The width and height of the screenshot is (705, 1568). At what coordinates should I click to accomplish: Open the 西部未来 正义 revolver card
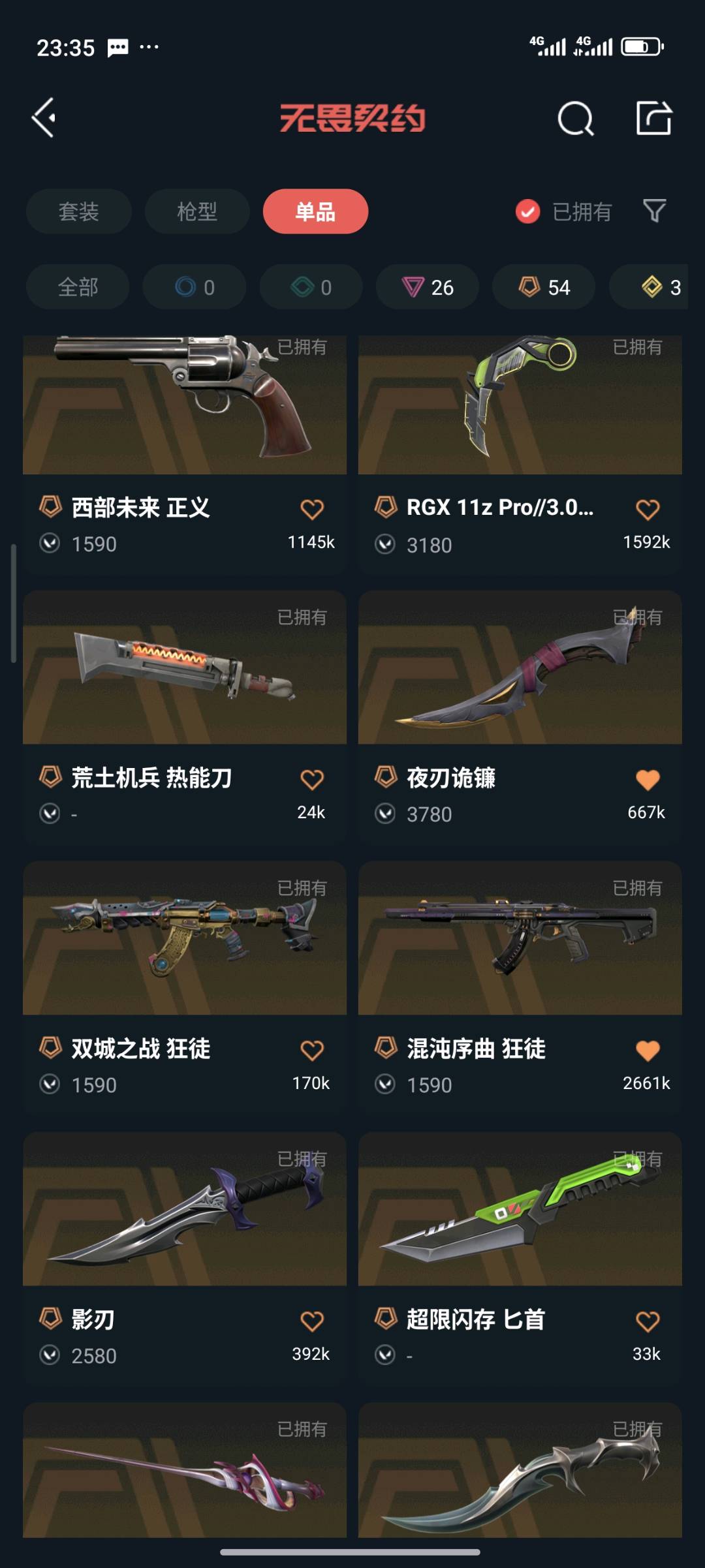tap(185, 455)
